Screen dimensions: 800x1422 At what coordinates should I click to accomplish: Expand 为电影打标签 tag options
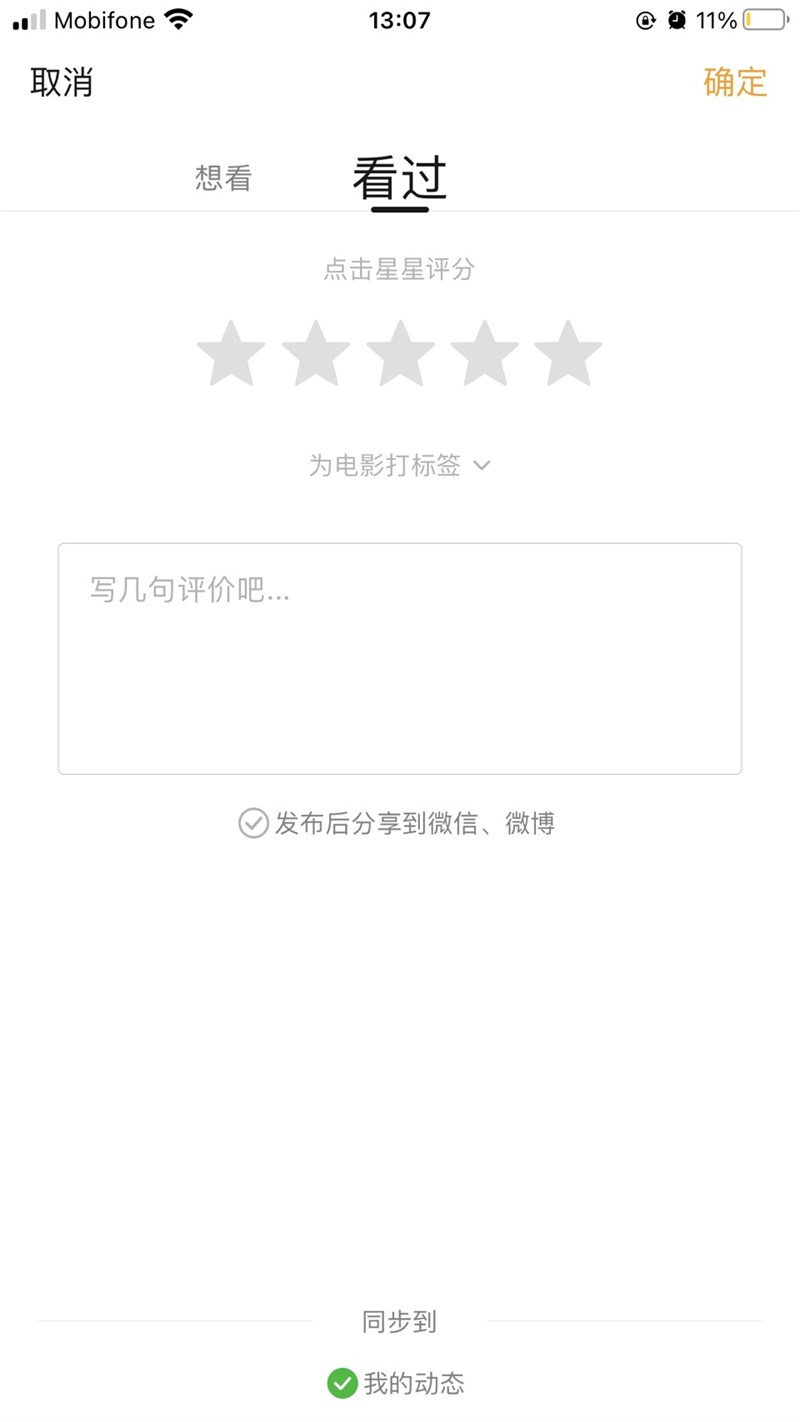pos(399,465)
